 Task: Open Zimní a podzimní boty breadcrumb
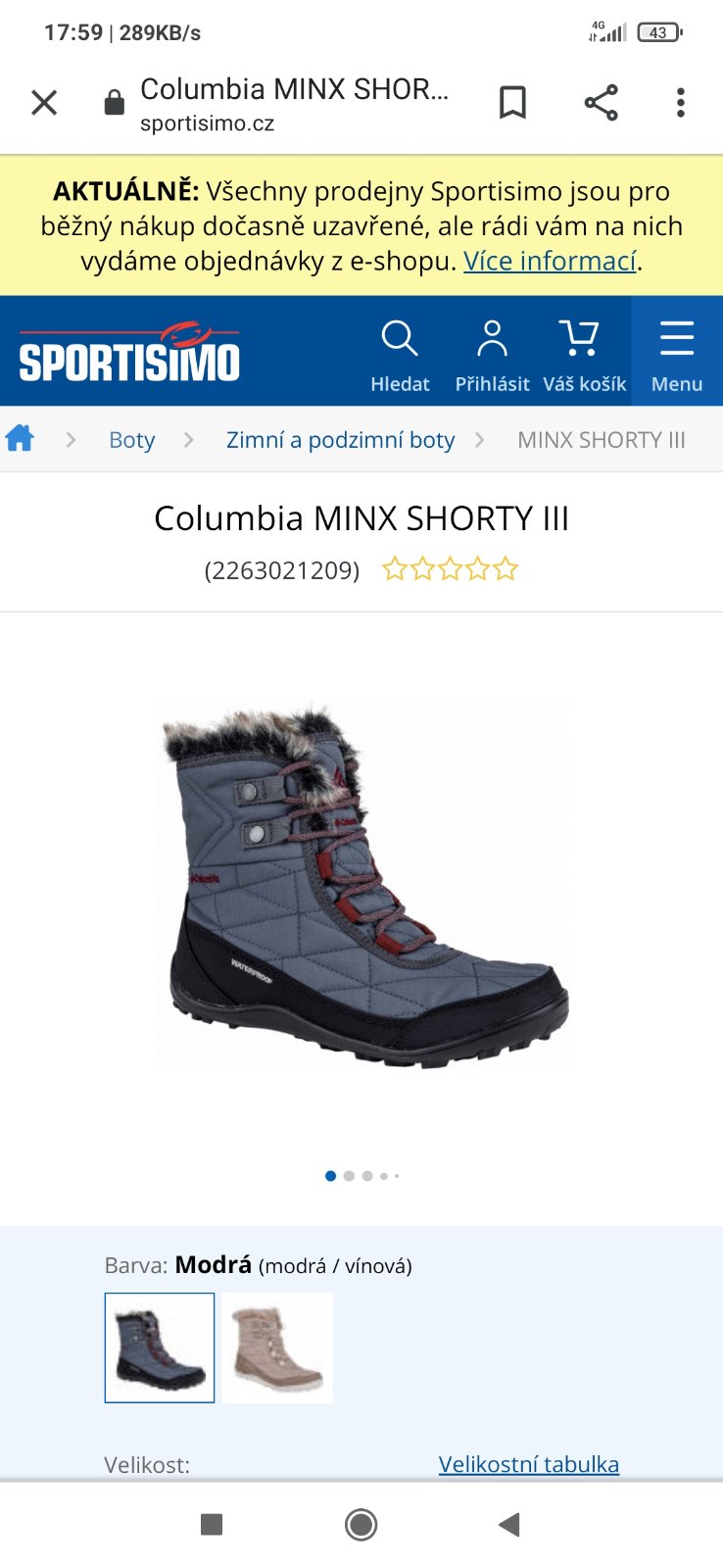[x=340, y=440]
